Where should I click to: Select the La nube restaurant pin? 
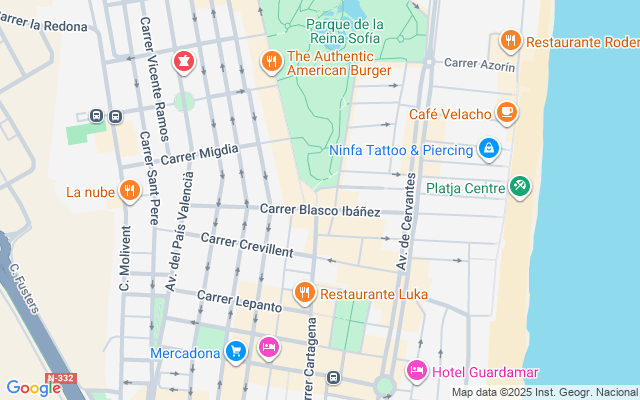(130, 191)
